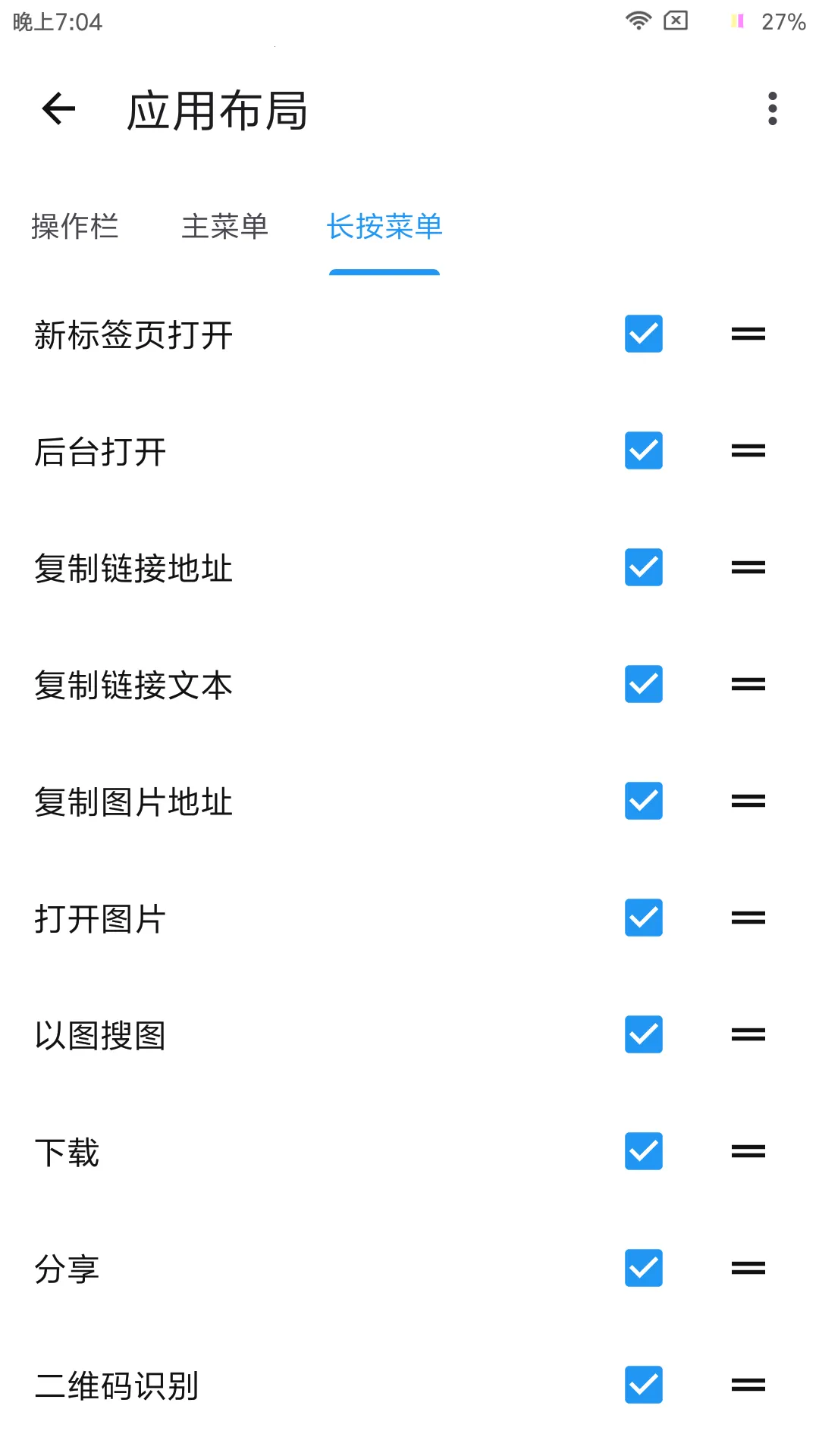Grab the reorder handle beside 下载

[747, 1152]
